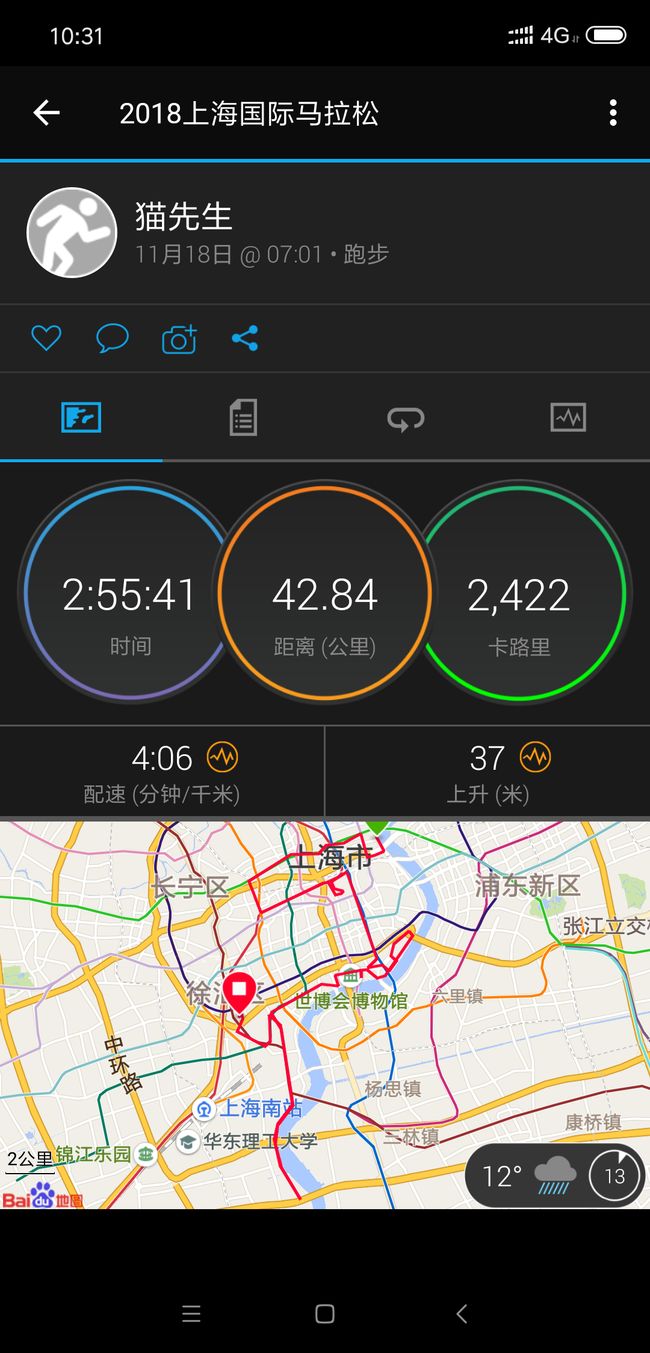
Task: Add a photo with the camera icon
Action: pos(179,339)
